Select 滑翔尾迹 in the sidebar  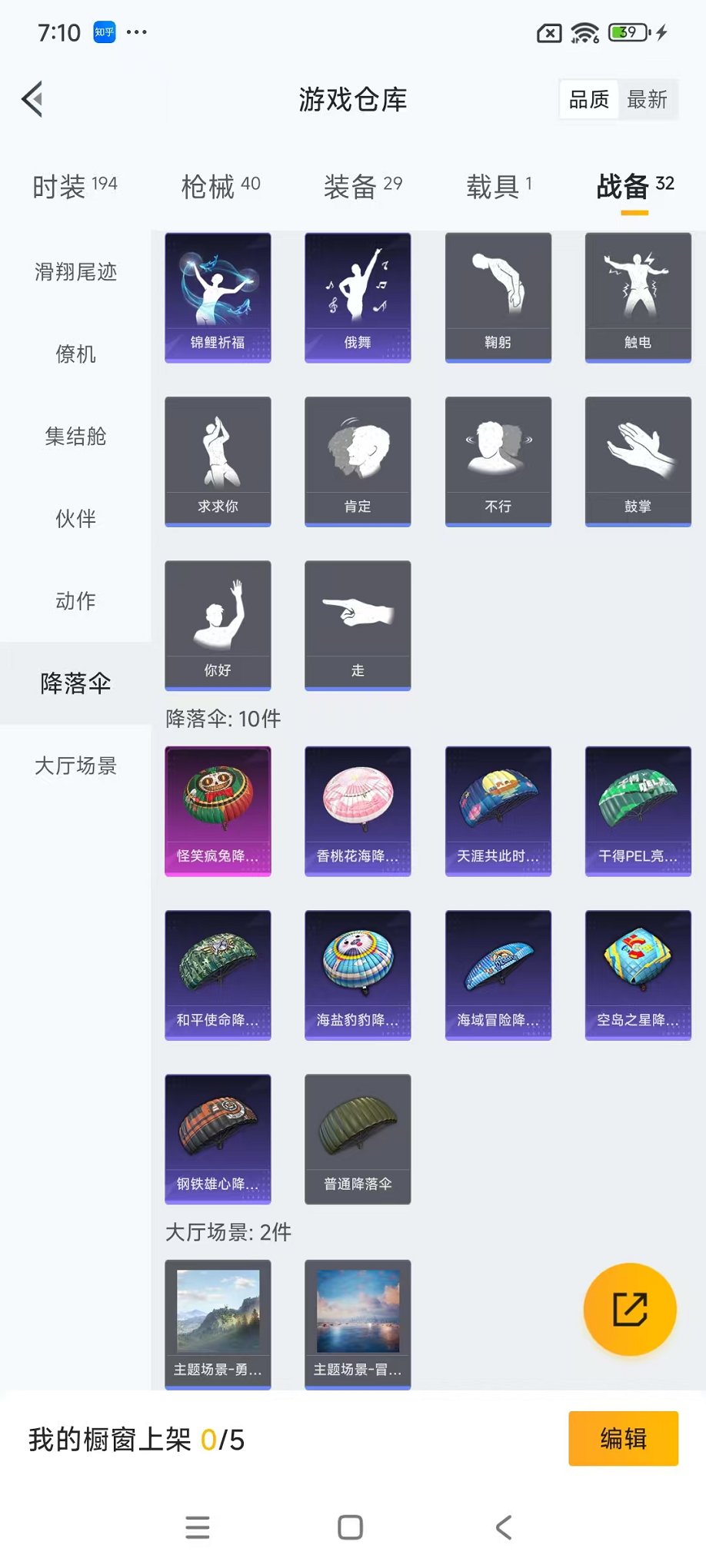(74, 272)
